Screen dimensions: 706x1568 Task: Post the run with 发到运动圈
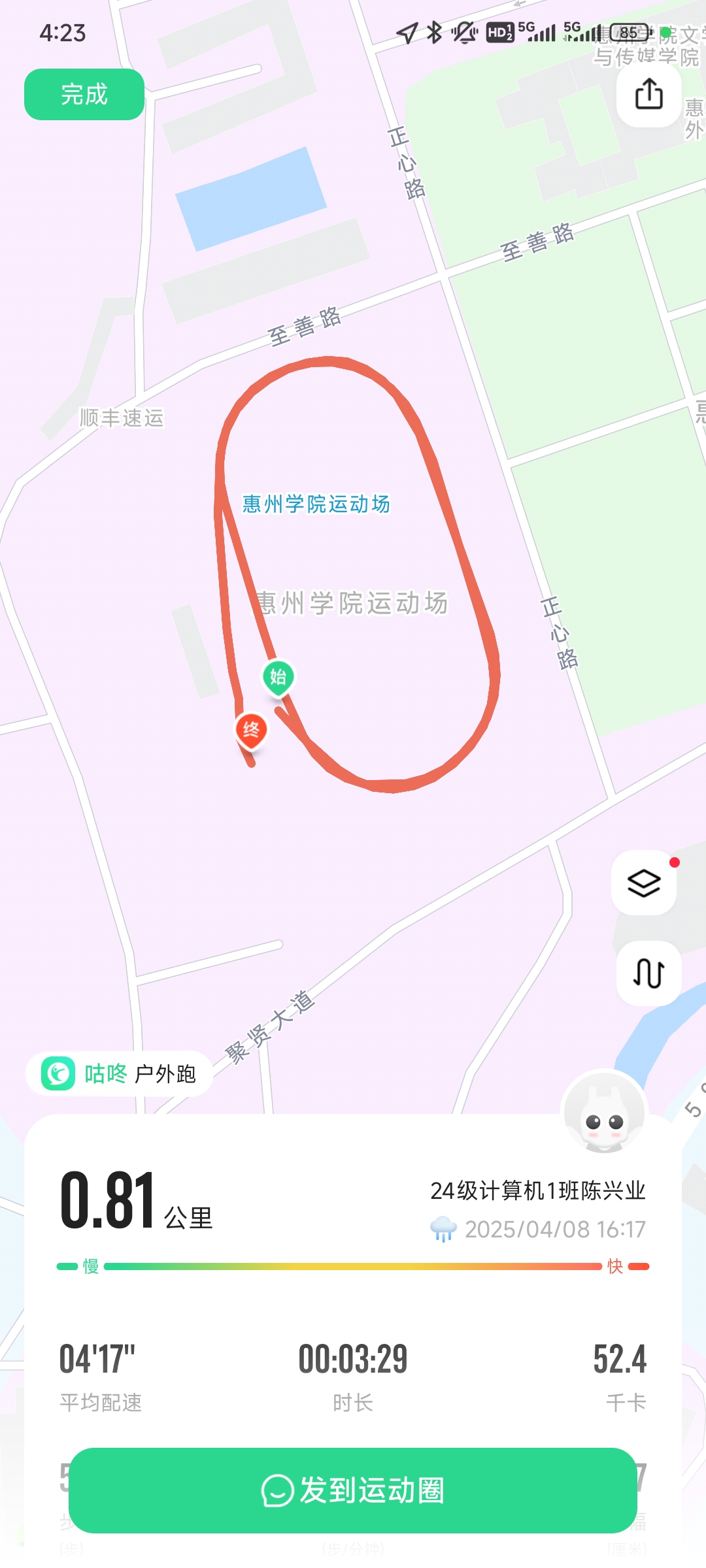click(353, 1490)
